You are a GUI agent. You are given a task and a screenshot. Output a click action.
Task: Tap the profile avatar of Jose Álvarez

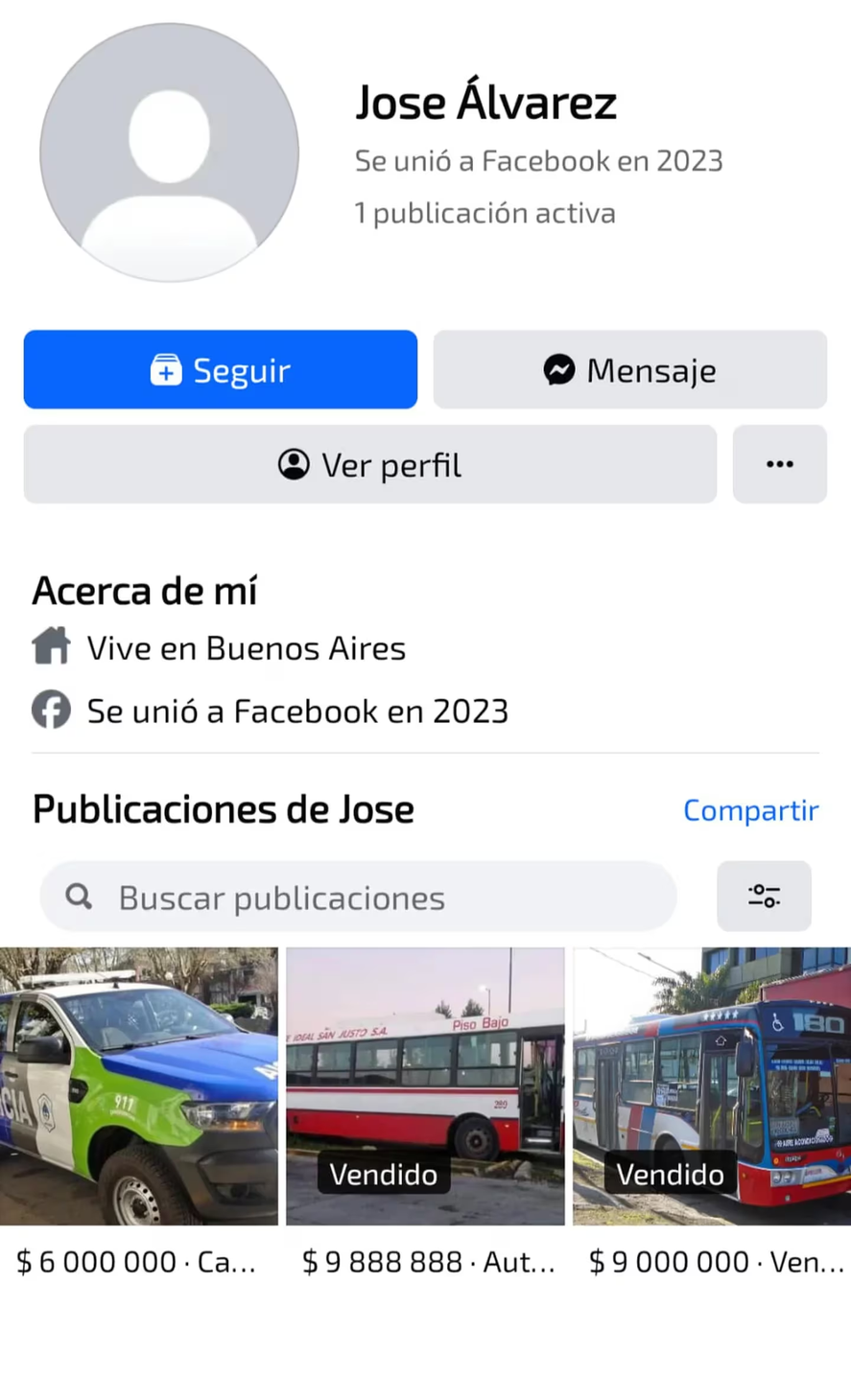point(169,153)
